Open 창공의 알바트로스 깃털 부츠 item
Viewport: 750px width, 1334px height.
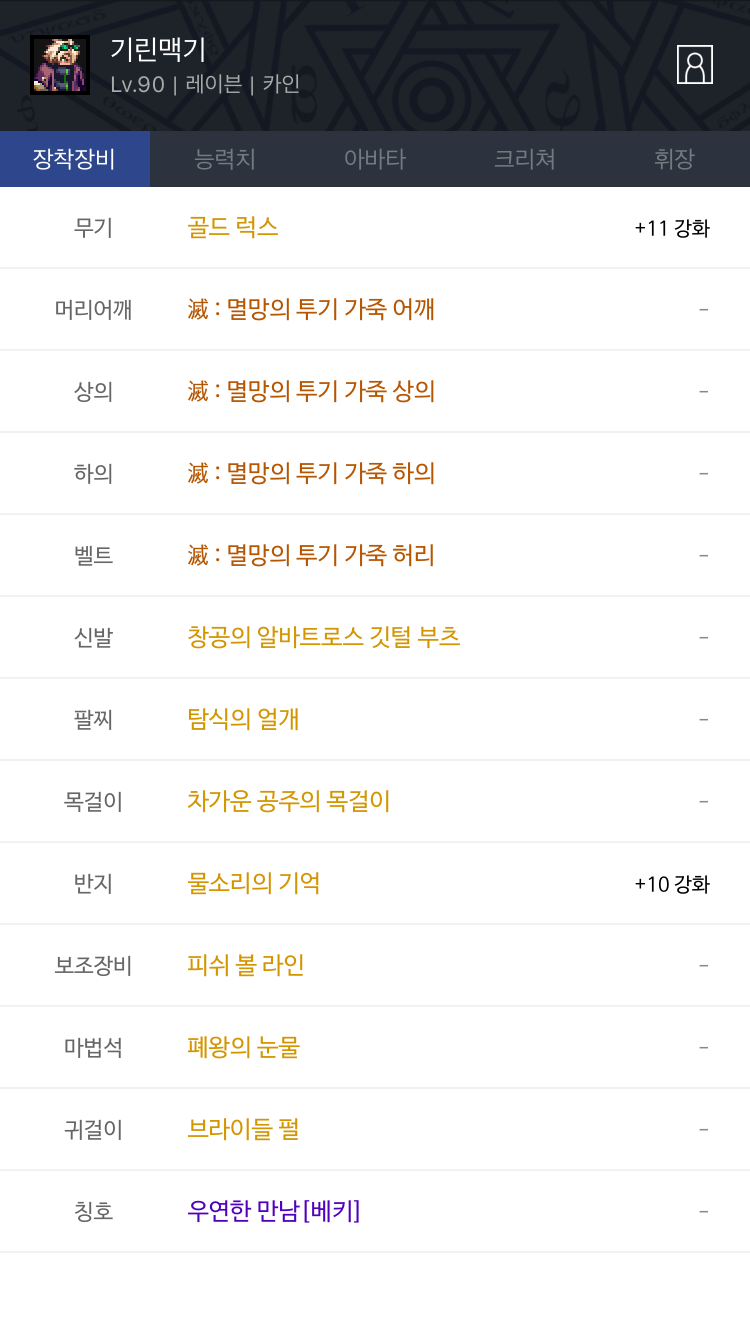323,637
